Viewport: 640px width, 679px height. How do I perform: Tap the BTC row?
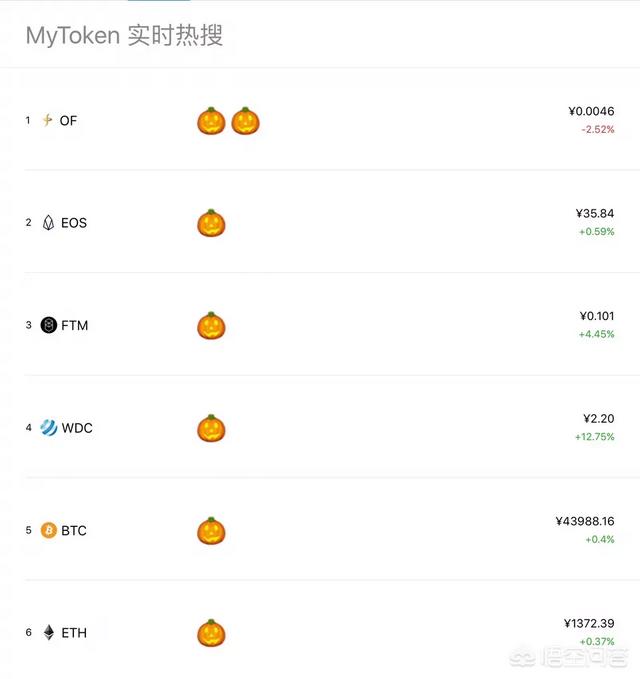click(x=73, y=530)
